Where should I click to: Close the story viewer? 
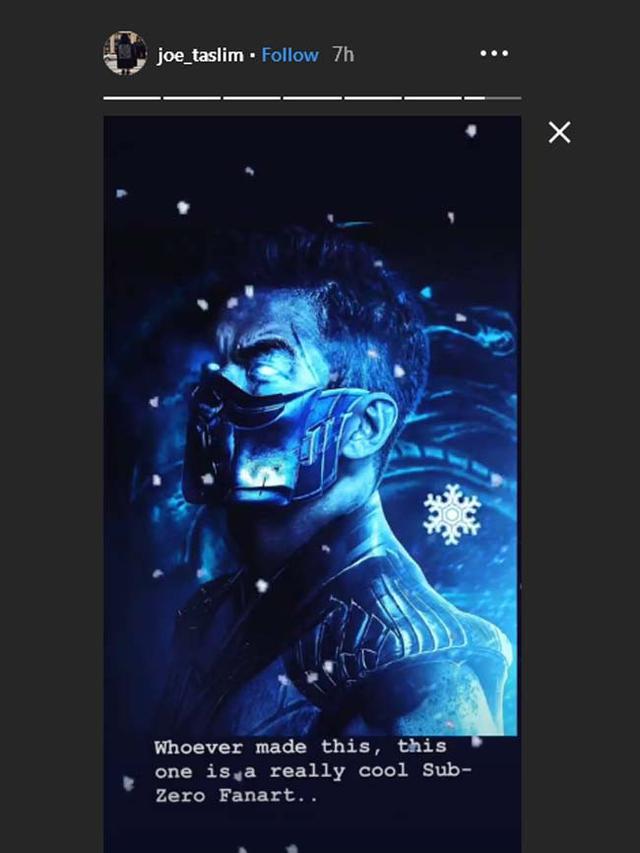pos(559,132)
